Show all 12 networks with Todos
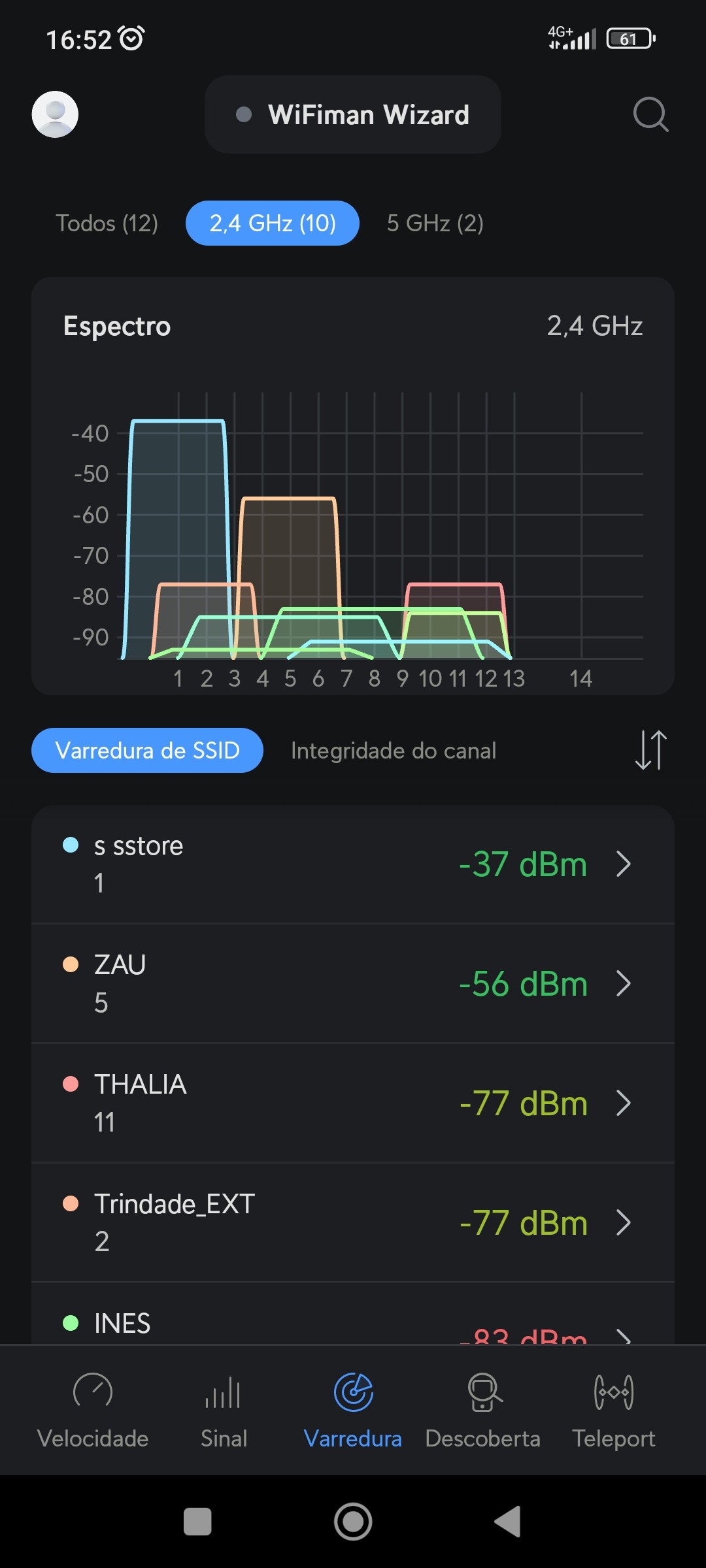The width and height of the screenshot is (706, 1568). 107,223
